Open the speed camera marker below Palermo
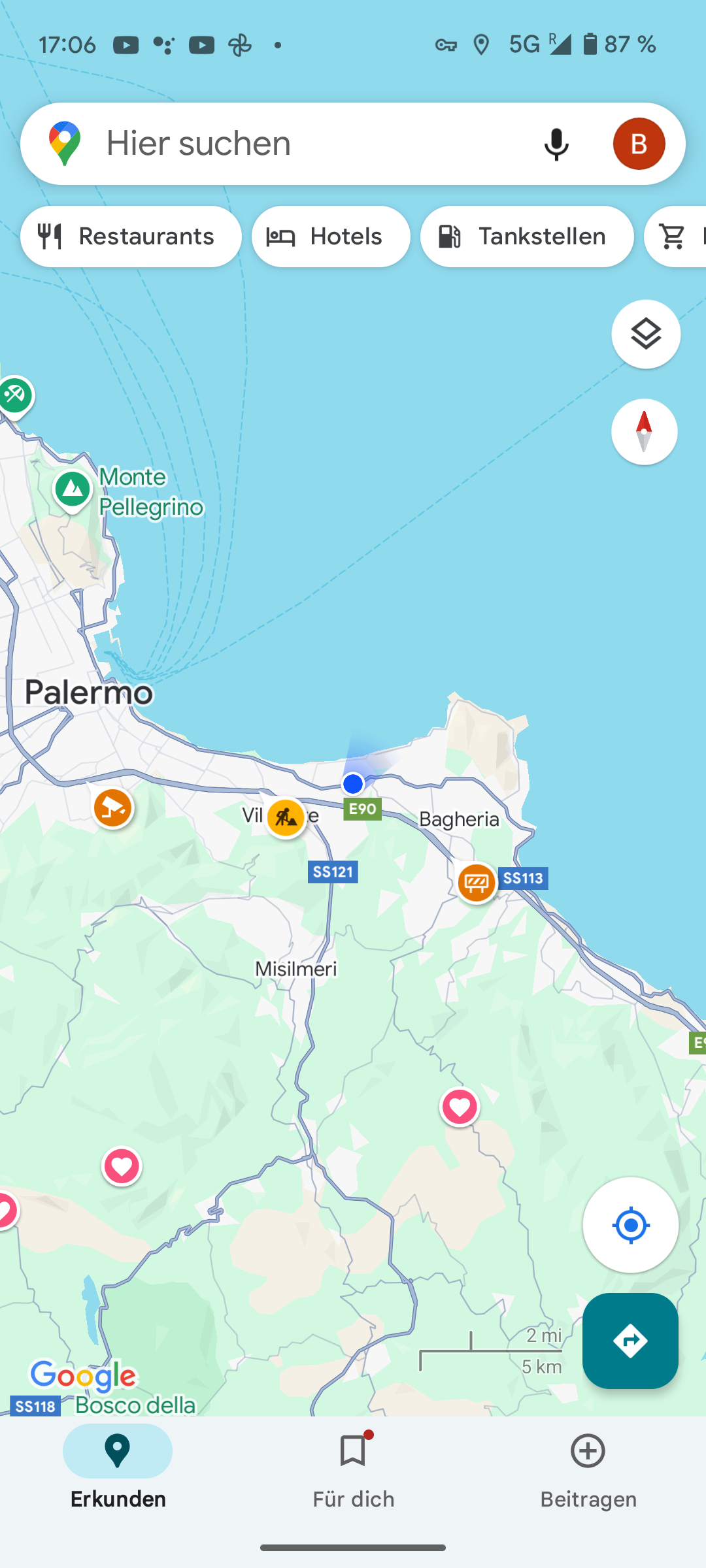 point(113,808)
